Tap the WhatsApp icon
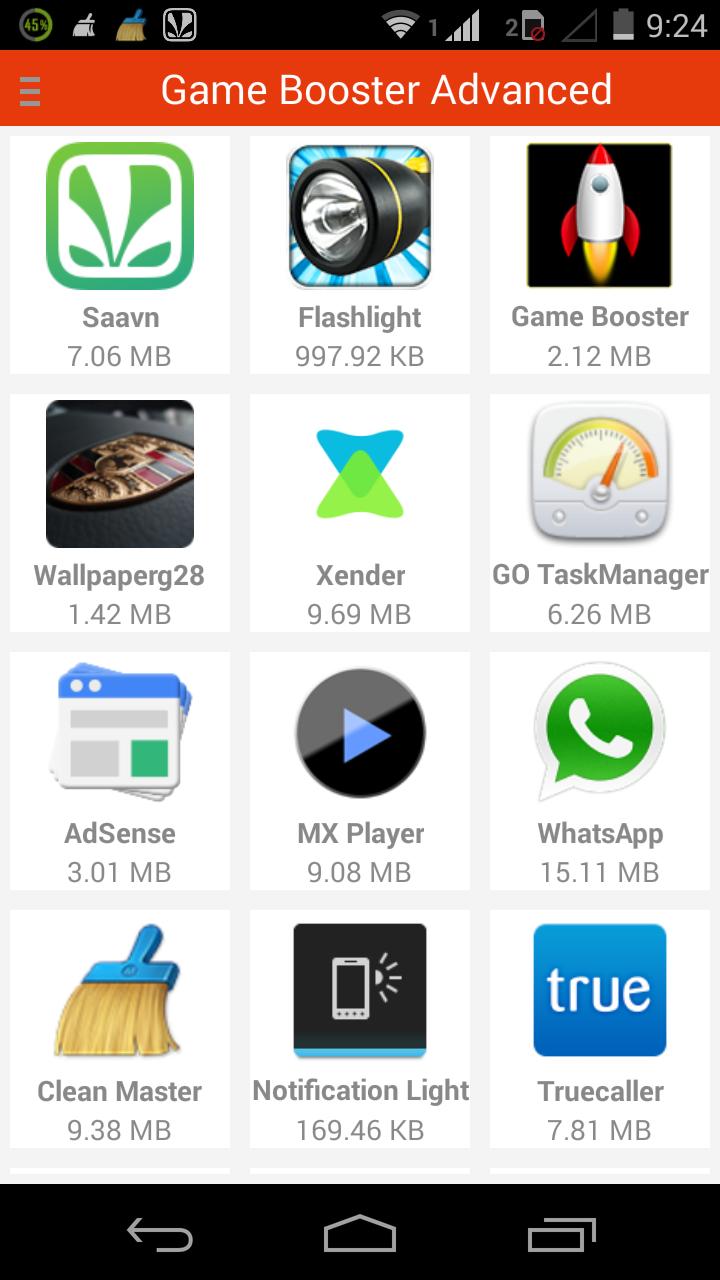Image resolution: width=720 pixels, height=1280 pixels. click(x=599, y=731)
